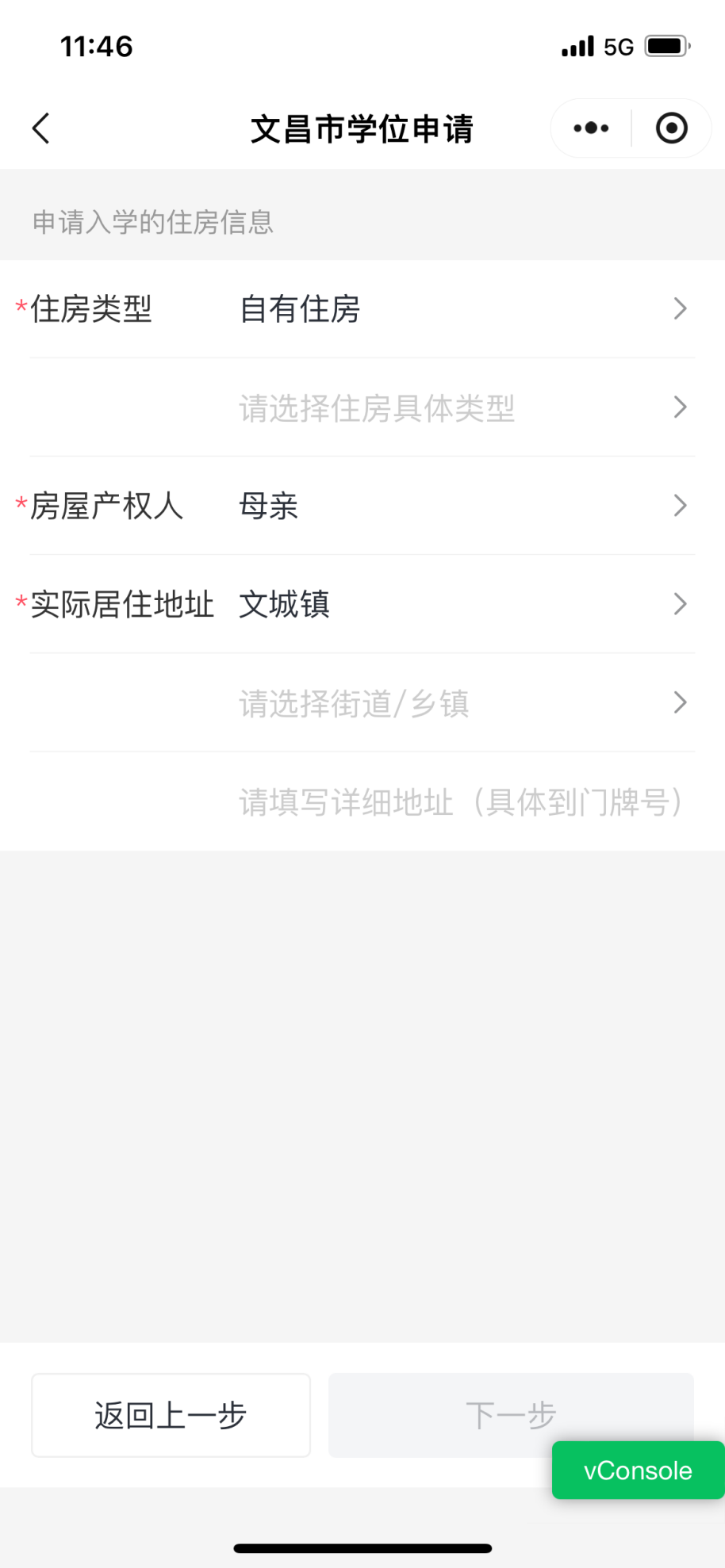
Task: Open the 请选择住房具体类型 picker
Action: click(362, 407)
